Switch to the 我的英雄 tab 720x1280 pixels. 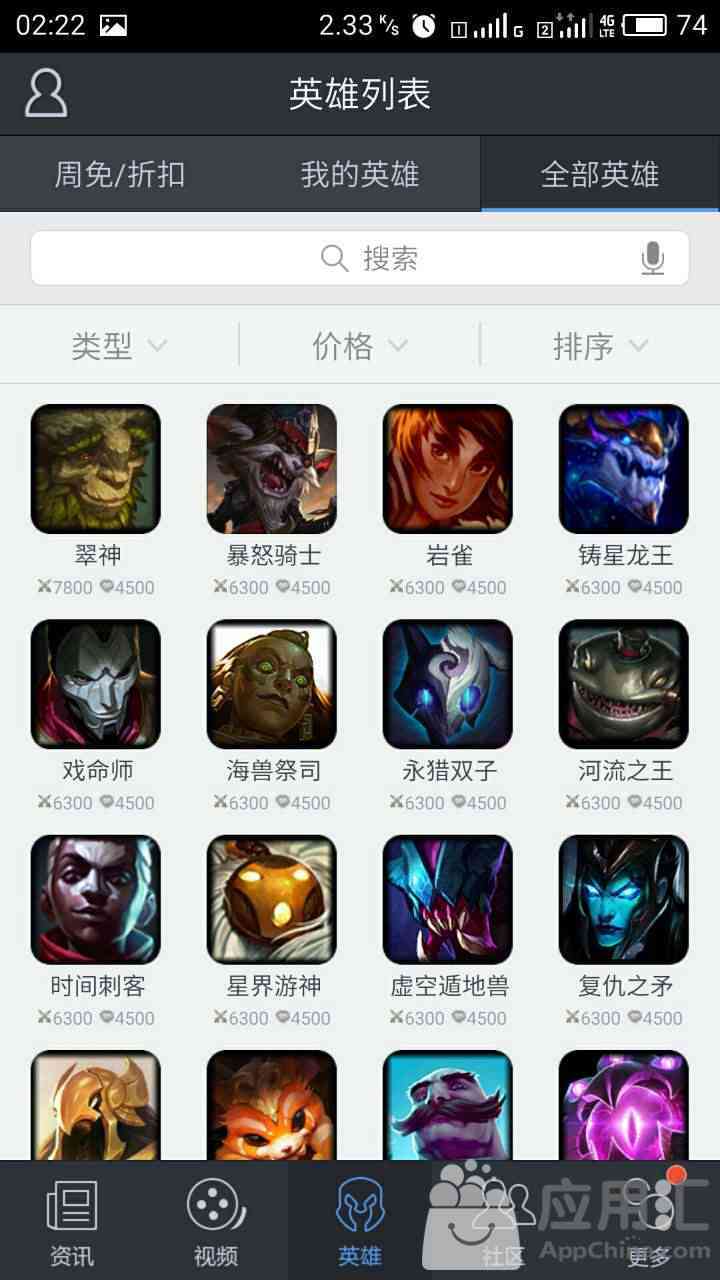click(x=360, y=175)
